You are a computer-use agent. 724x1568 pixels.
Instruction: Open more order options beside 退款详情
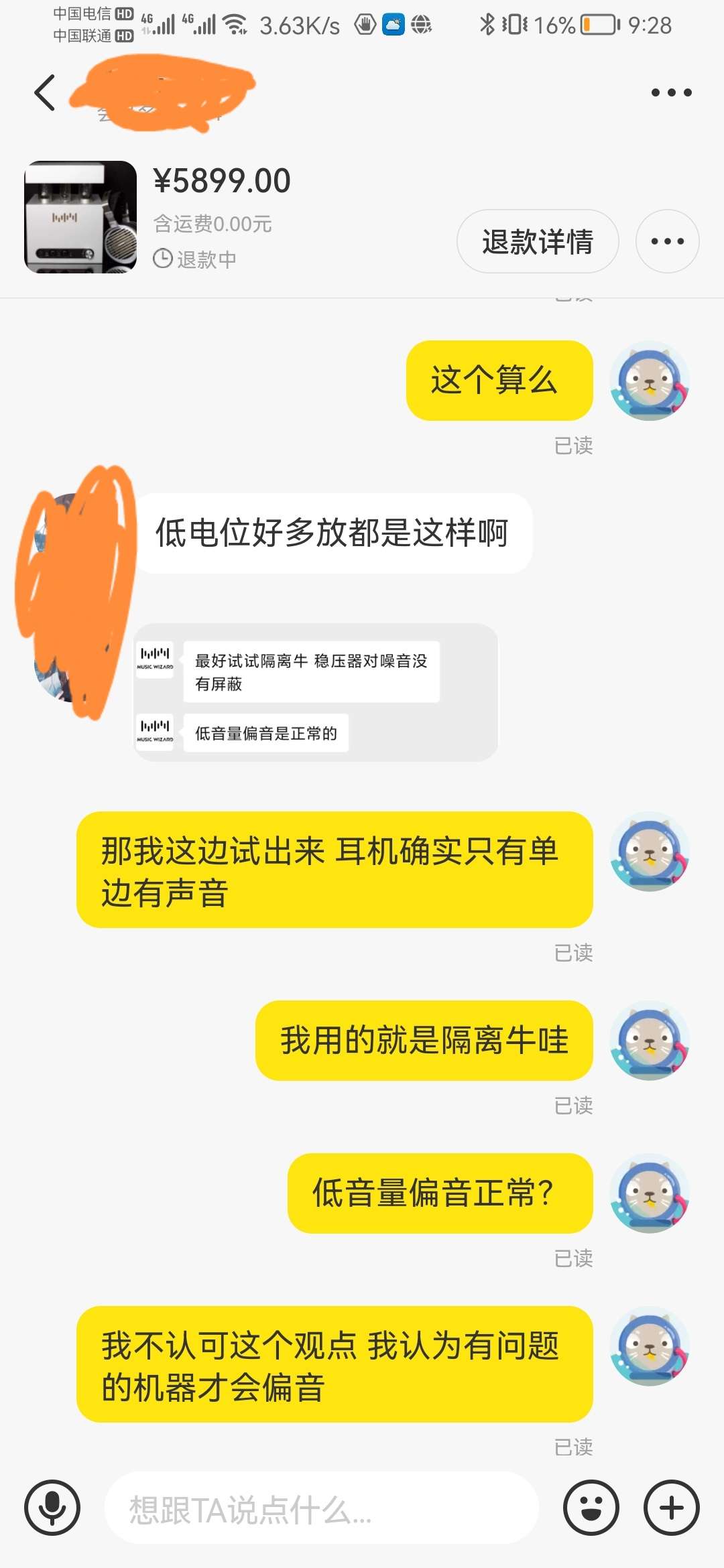pyautogui.click(x=667, y=241)
